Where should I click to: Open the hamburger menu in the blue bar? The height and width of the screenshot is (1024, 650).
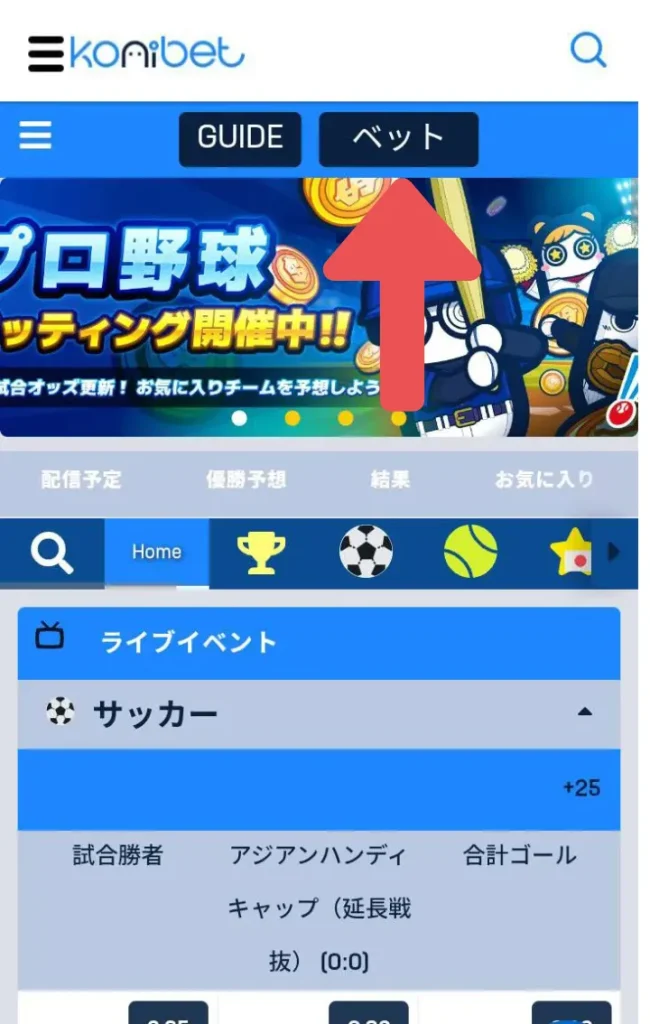(x=35, y=136)
